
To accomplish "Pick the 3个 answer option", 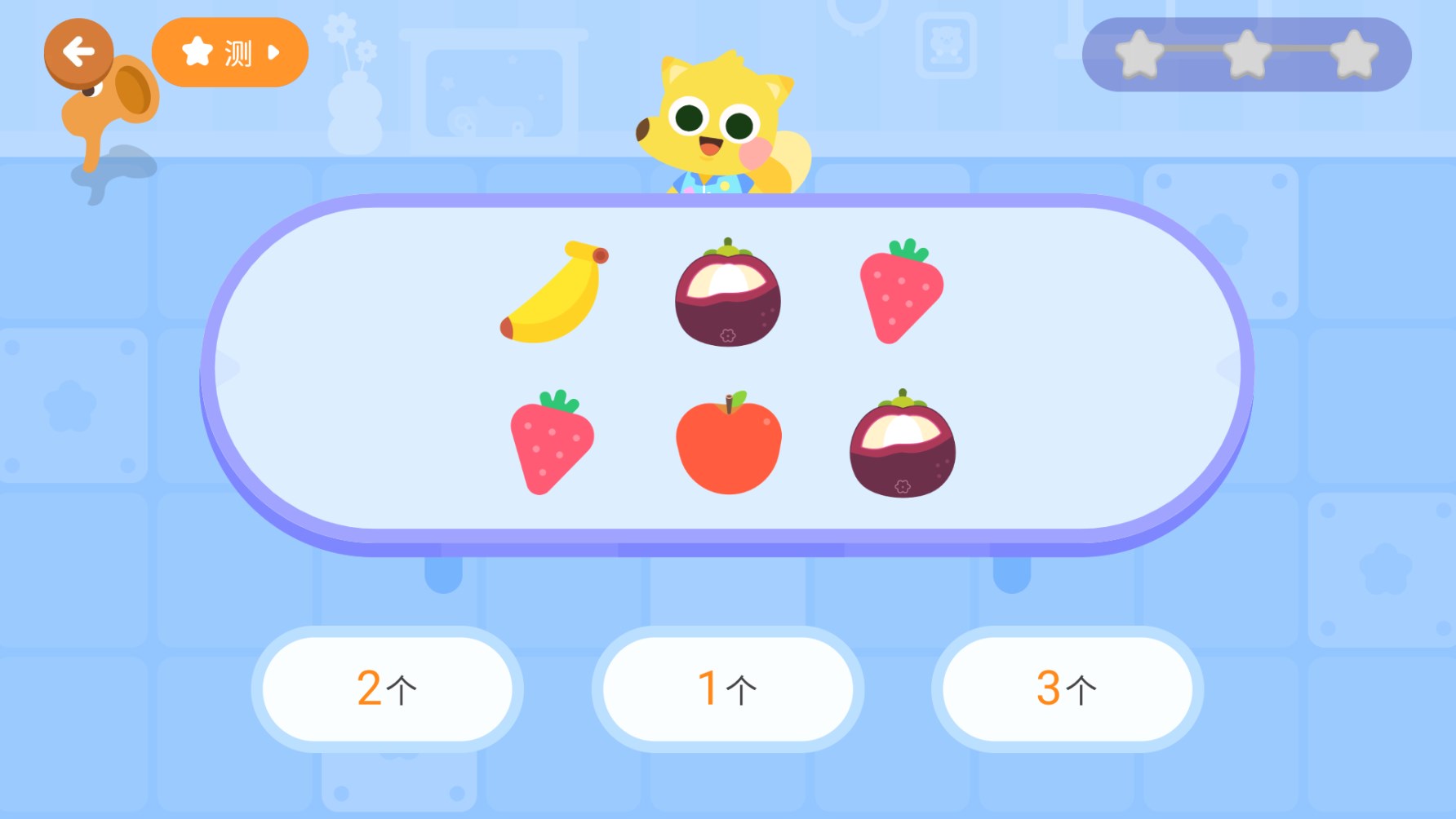I will coord(1067,689).
